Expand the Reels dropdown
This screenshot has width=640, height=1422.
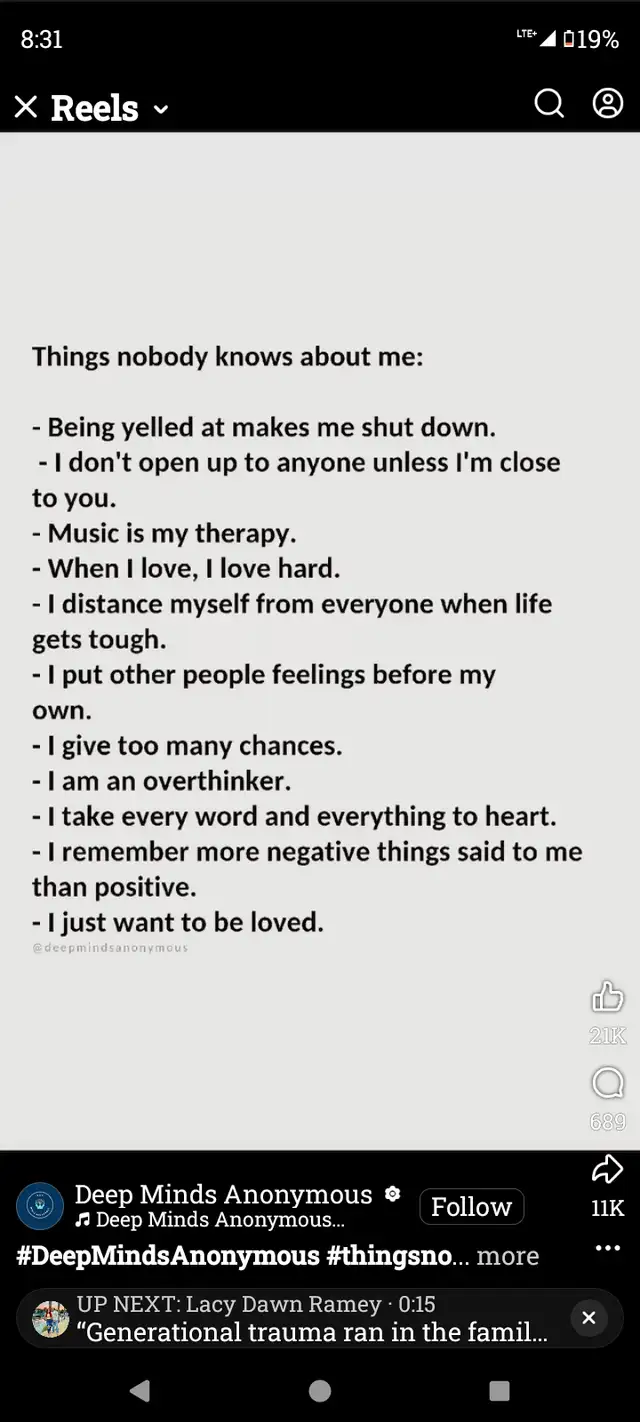[x=161, y=109]
